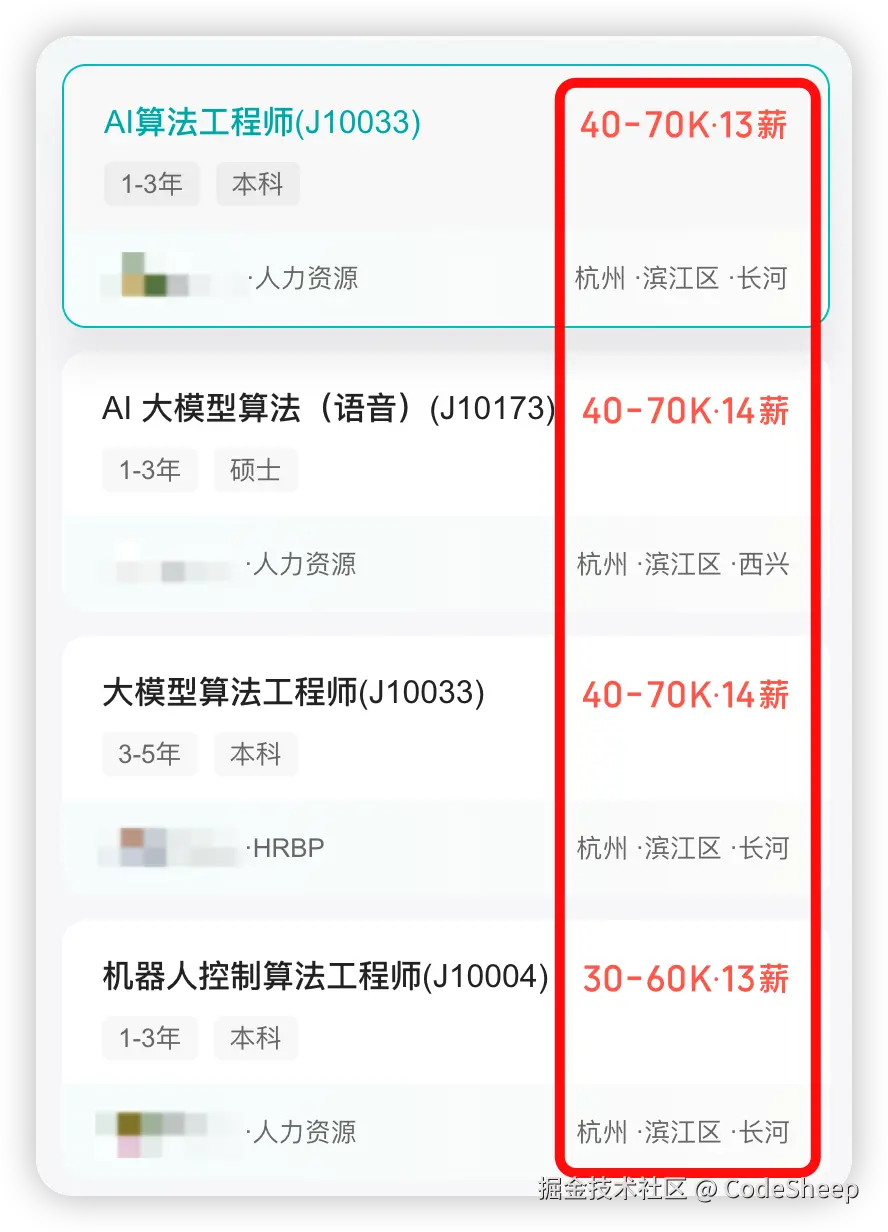Select the 大模型算法工程师(J10033) job listing
Viewport: 888px width, 1232px height.
click(293, 693)
